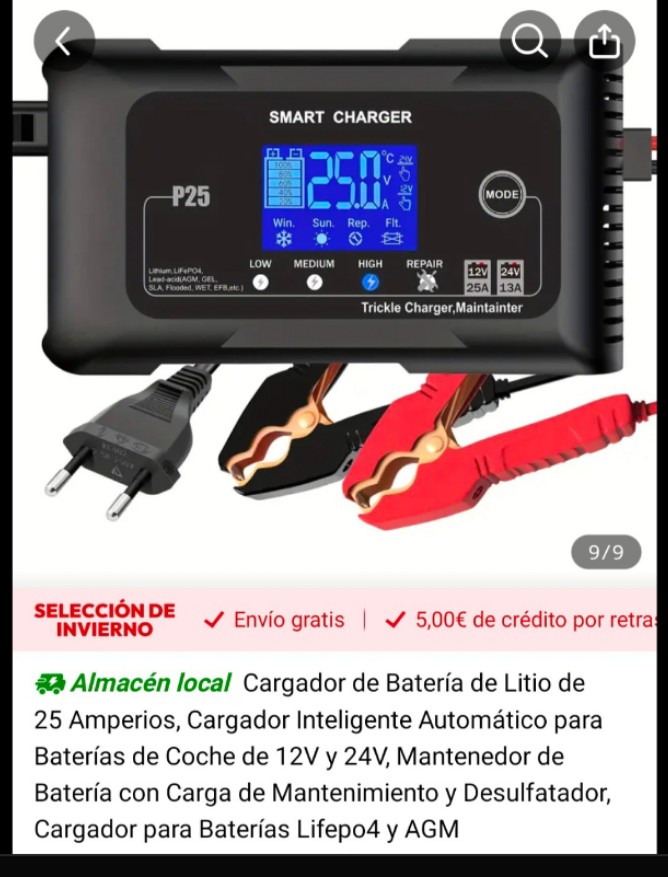This screenshot has height=877, width=668.
Task: Open the Selección de Invierno promo banner
Action: point(105,620)
